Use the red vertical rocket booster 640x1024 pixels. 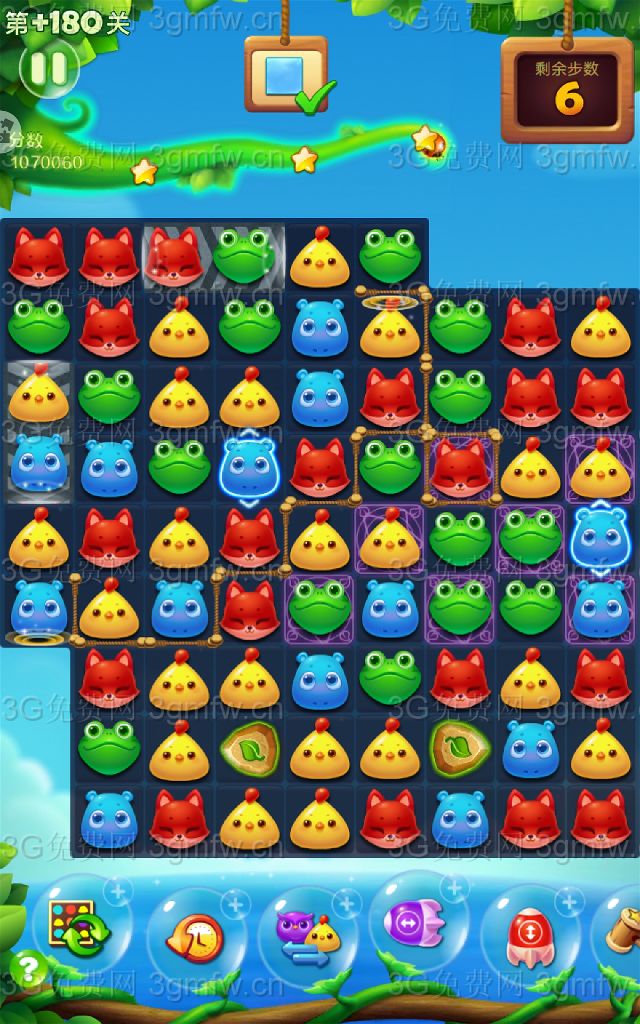pyautogui.click(x=527, y=936)
